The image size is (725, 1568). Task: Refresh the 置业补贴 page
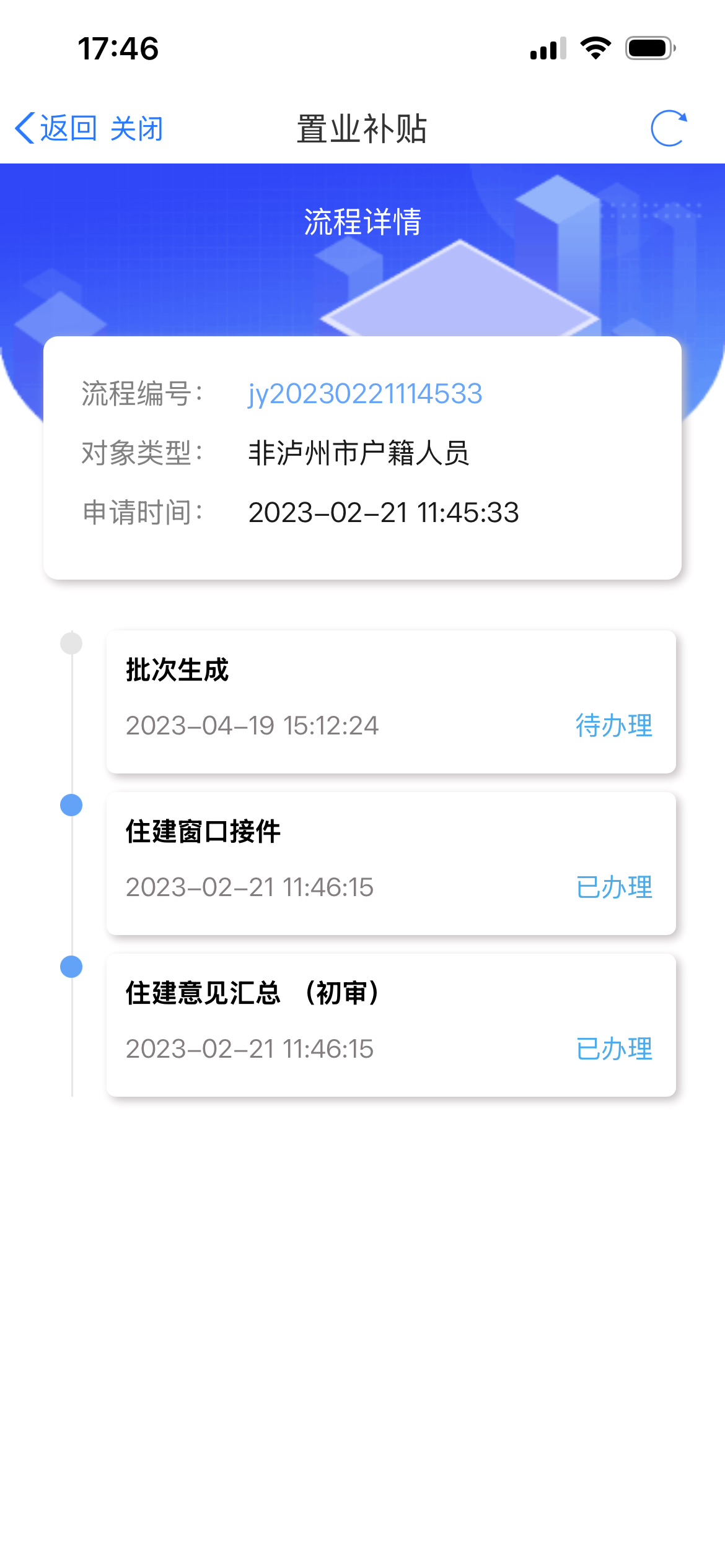[669, 129]
